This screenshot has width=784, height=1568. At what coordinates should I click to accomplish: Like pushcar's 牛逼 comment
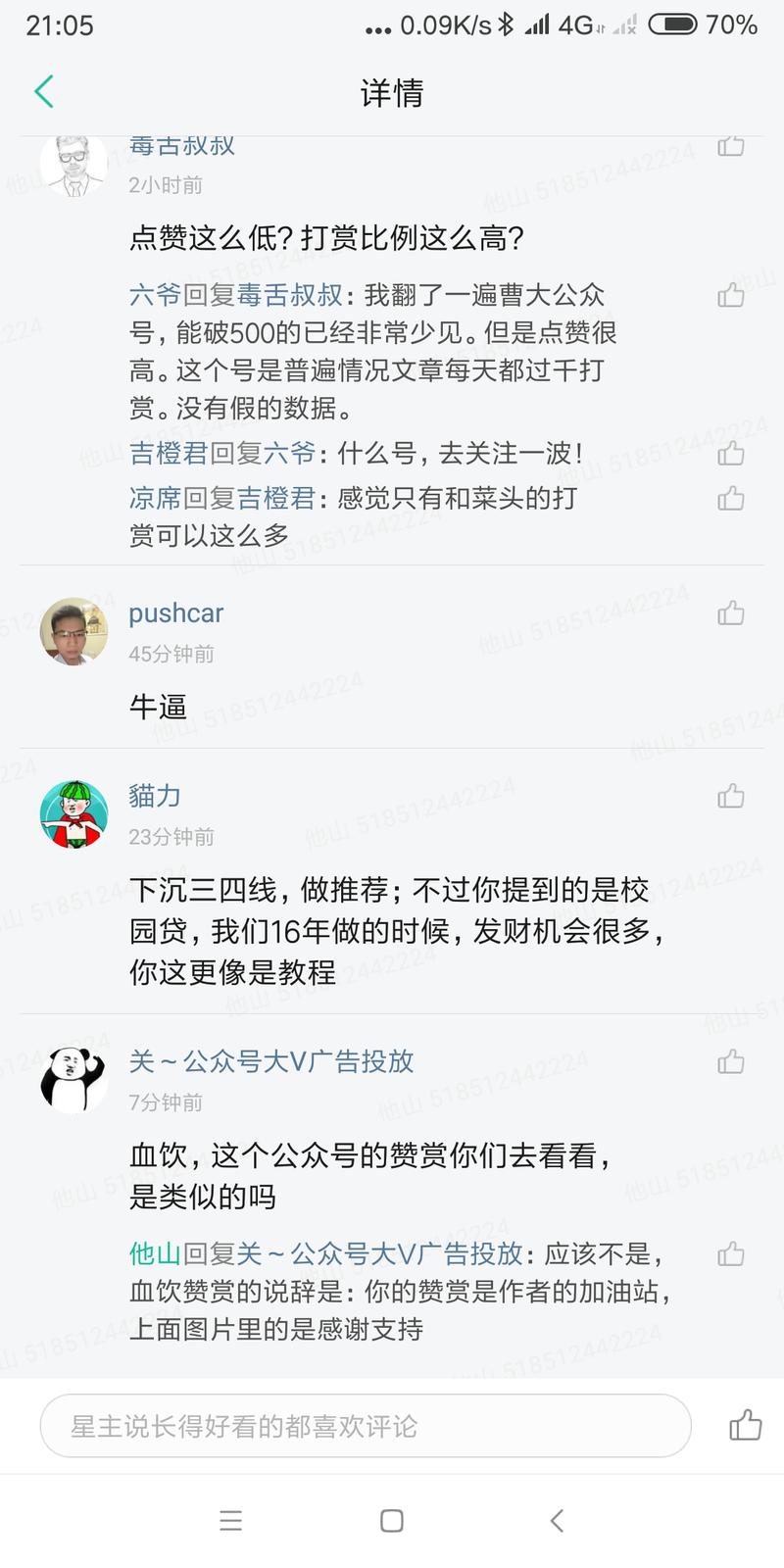[731, 612]
